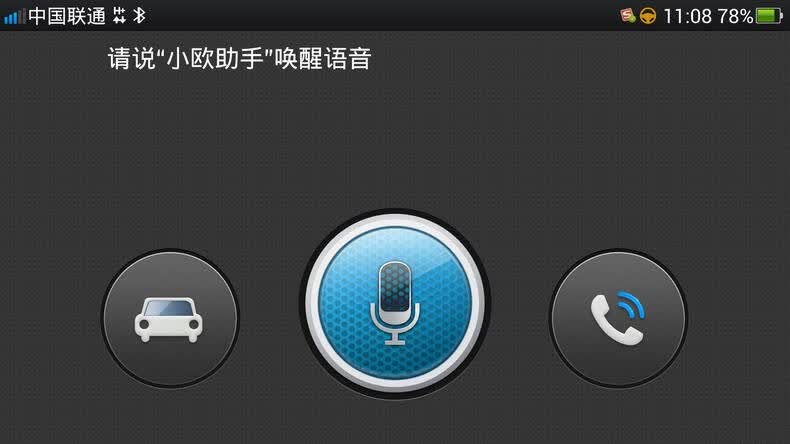Tap the blue microphone button

(395, 303)
